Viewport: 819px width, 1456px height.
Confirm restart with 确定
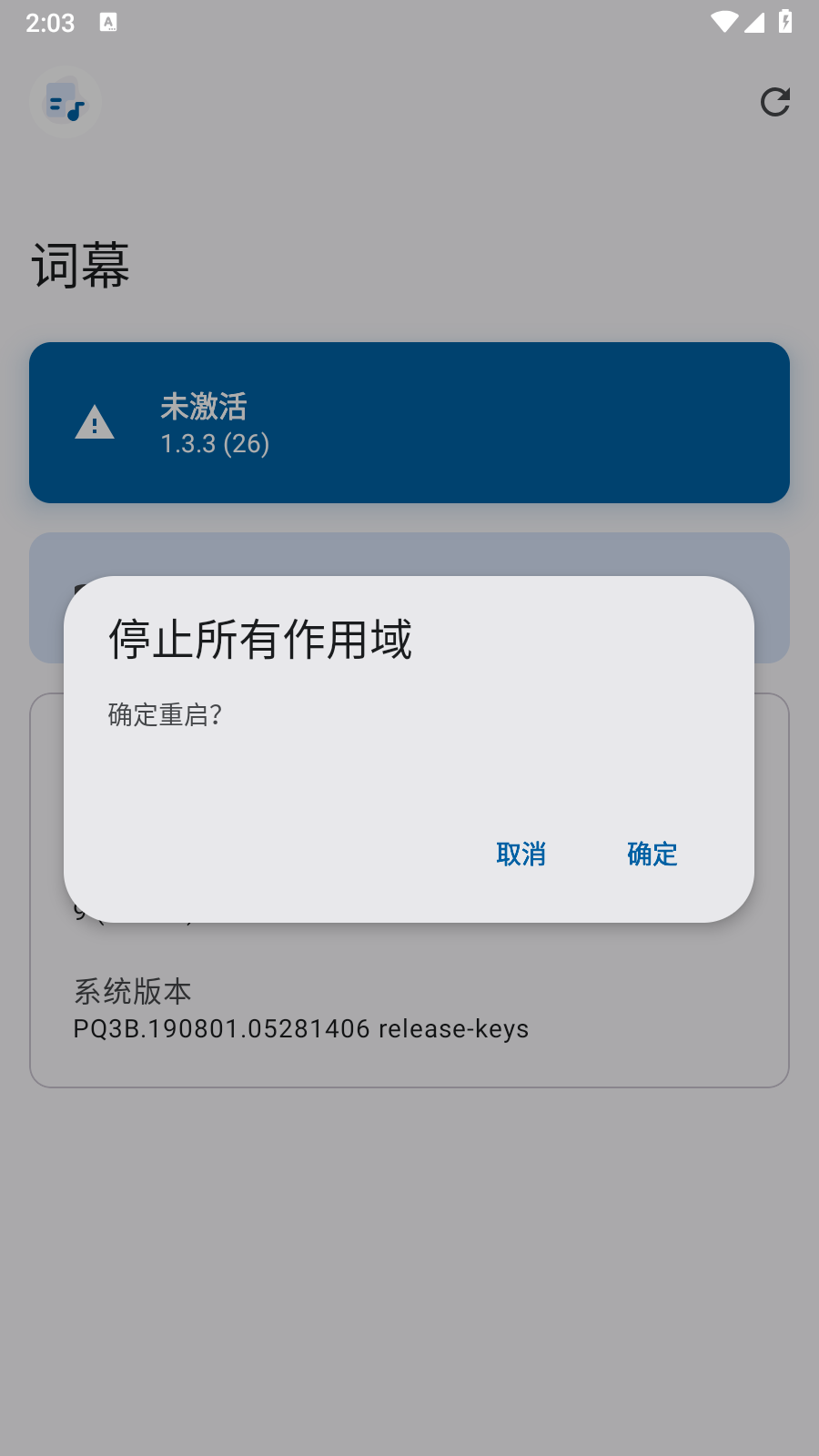(x=652, y=854)
